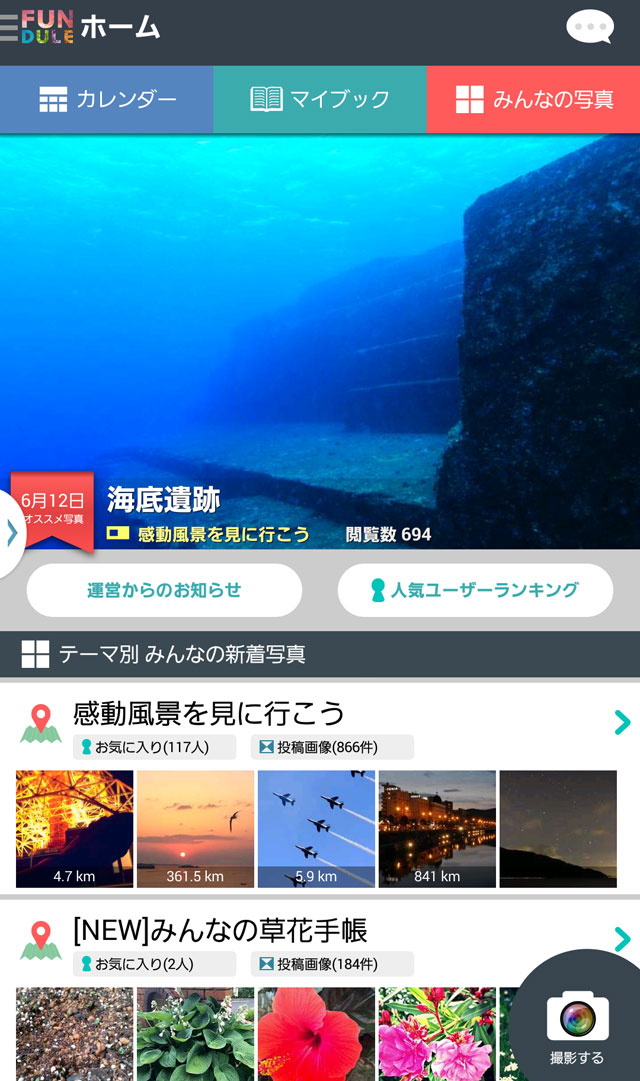Open the sunset photo at 361.5 km
Viewport: 640px width, 1081px height.
coord(195,829)
